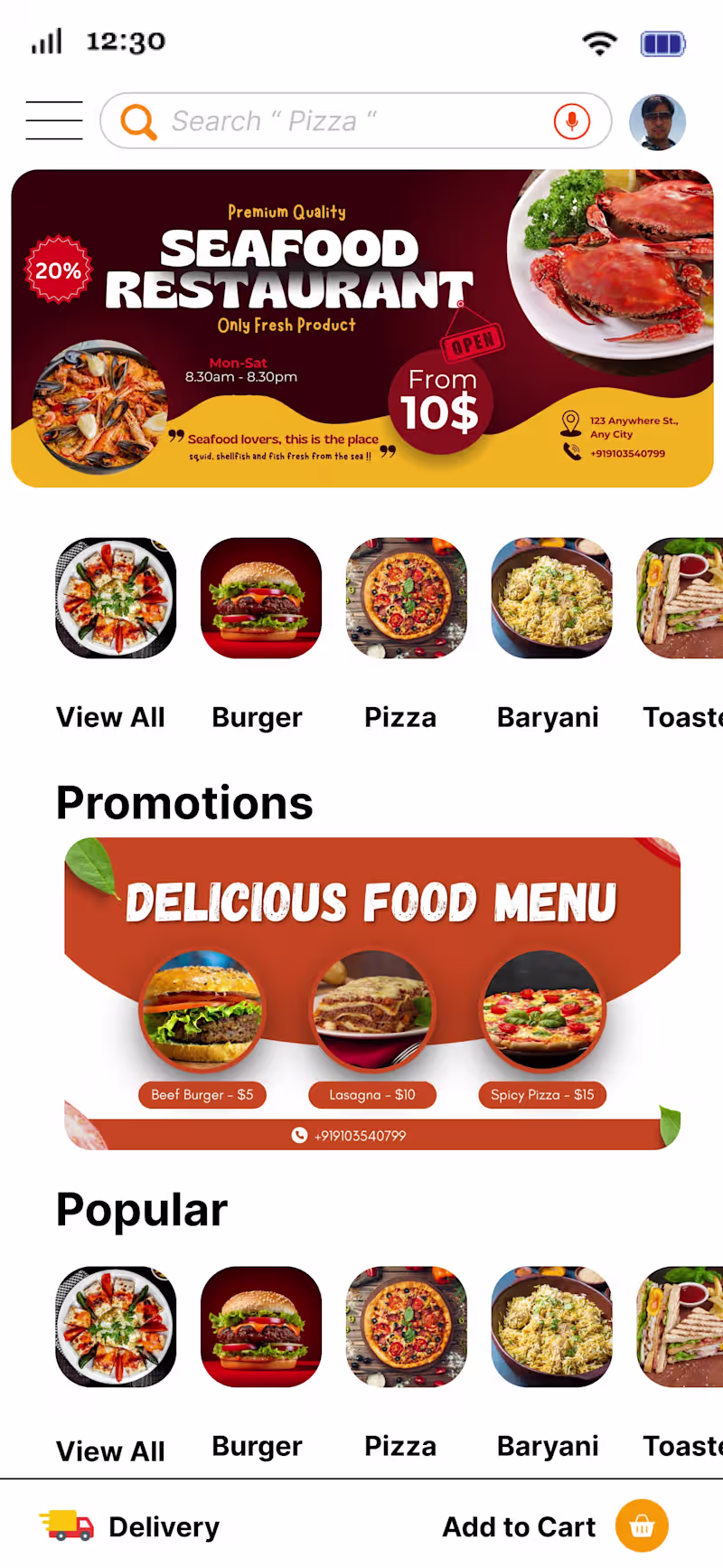The width and height of the screenshot is (723, 1568).
Task: Open the profile avatar picture
Action: [x=657, y=120]
